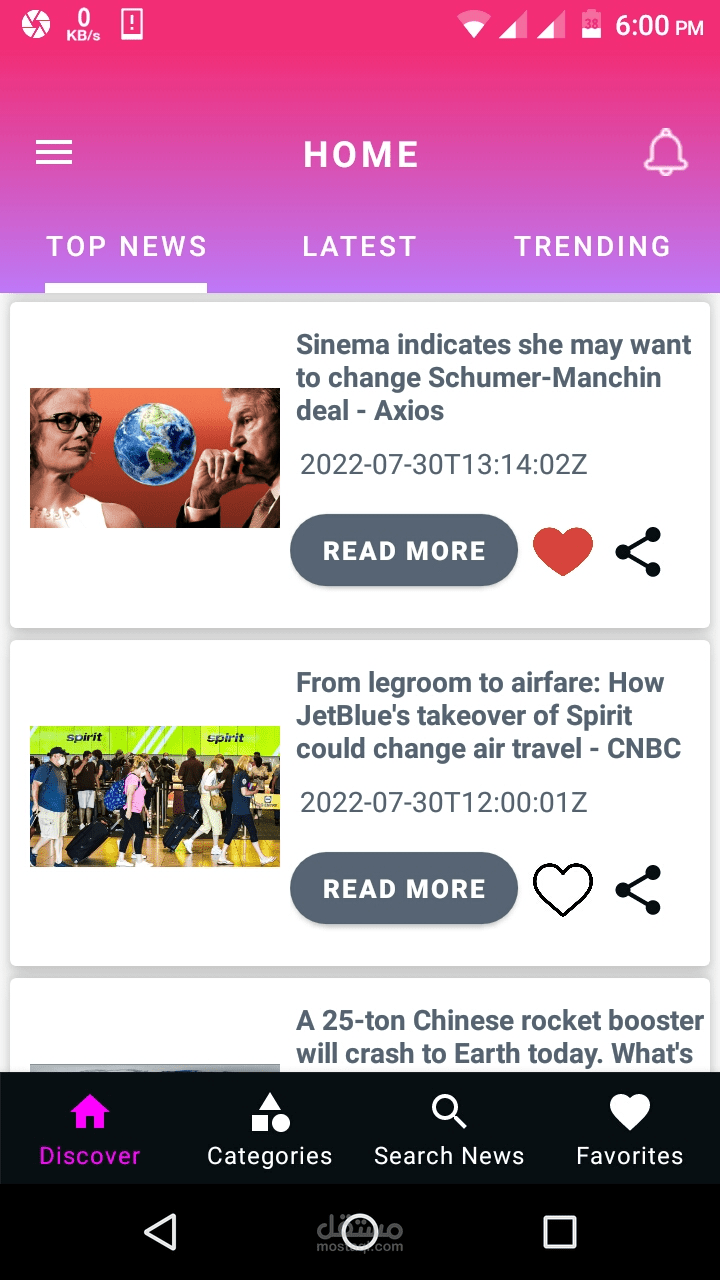This screenshot has width=720, height=1280.
Task: Open the notifications bell
Action: click(665, 153)
